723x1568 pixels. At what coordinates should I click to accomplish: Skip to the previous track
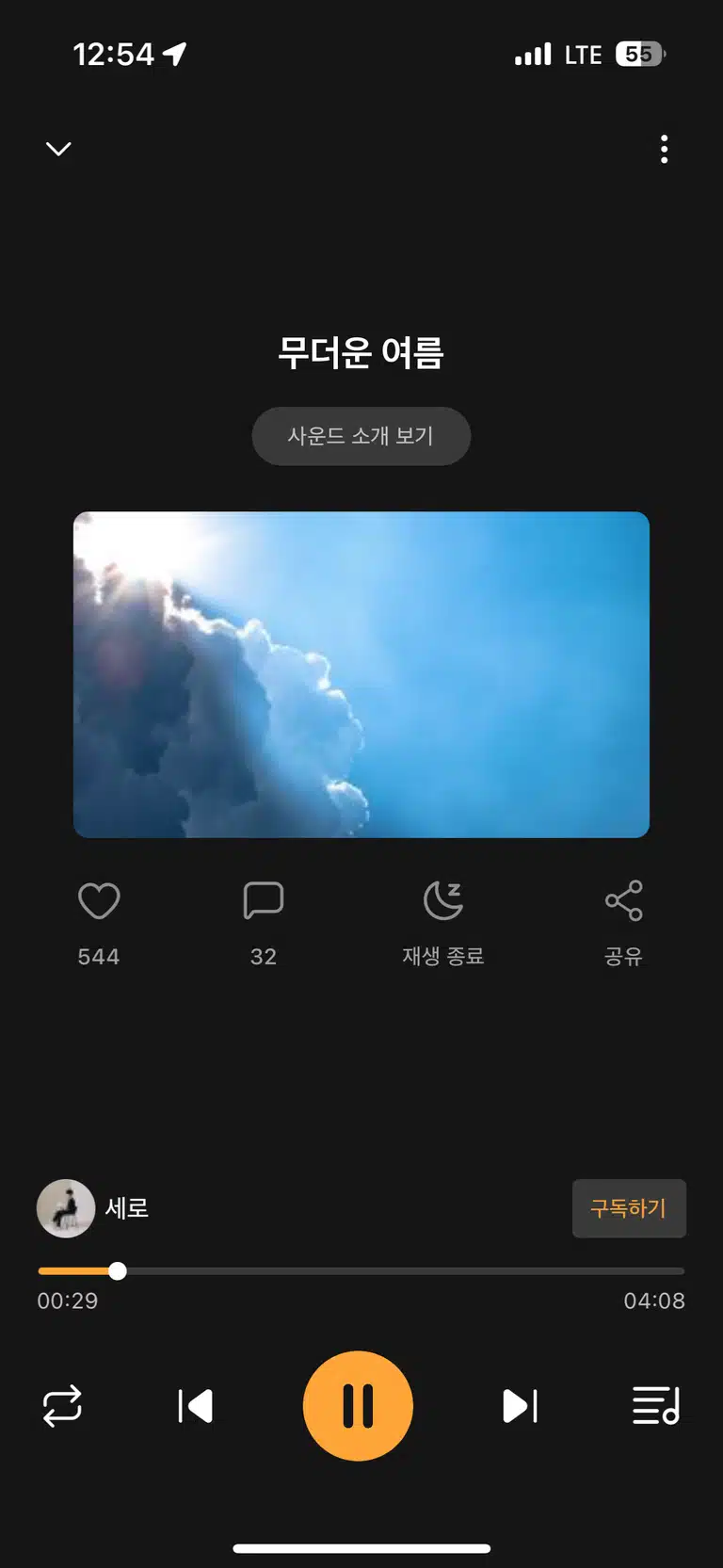pos(196,1406)
